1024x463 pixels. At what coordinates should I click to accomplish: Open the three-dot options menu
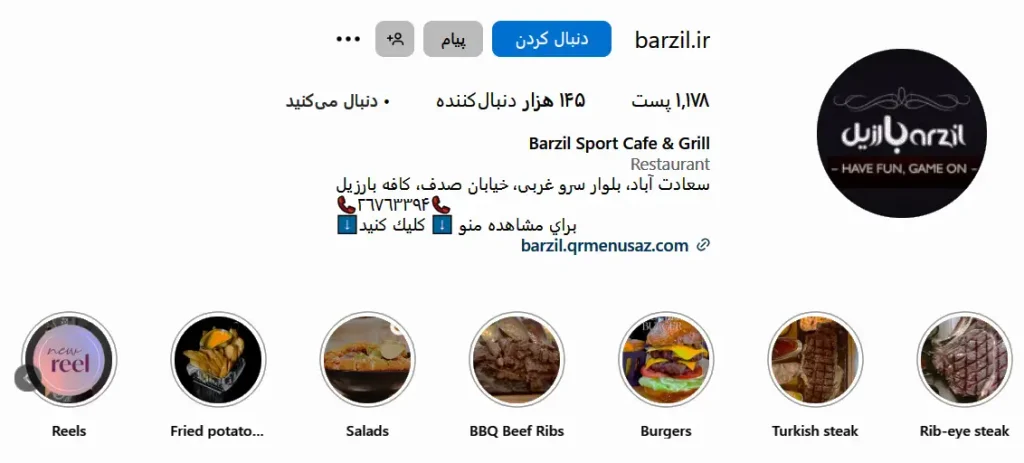point(348,39)
